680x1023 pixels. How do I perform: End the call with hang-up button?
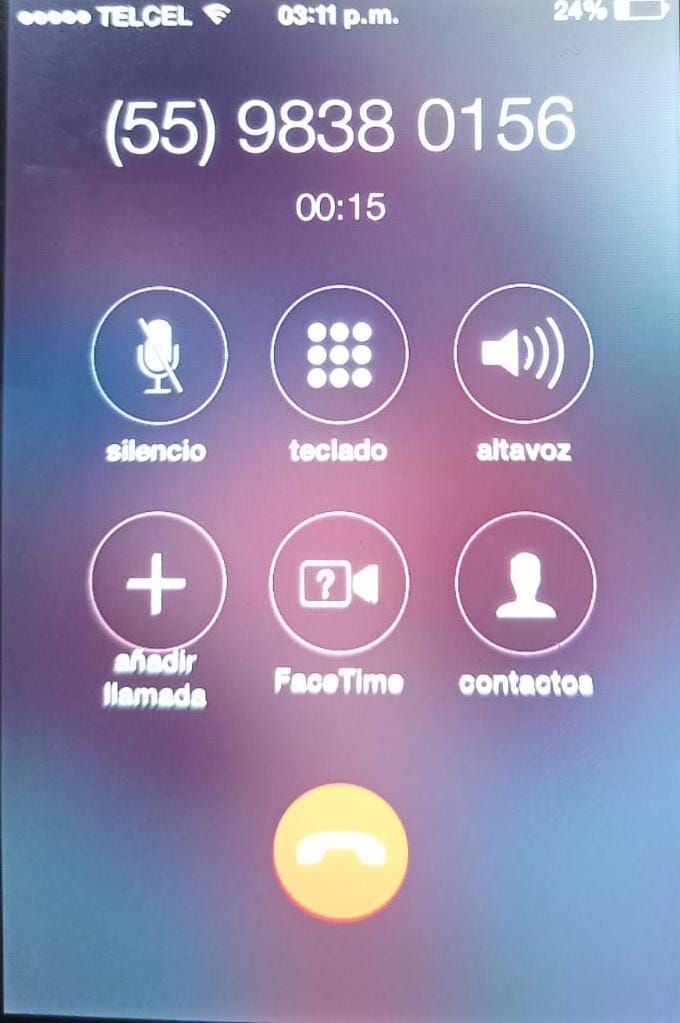340,851
